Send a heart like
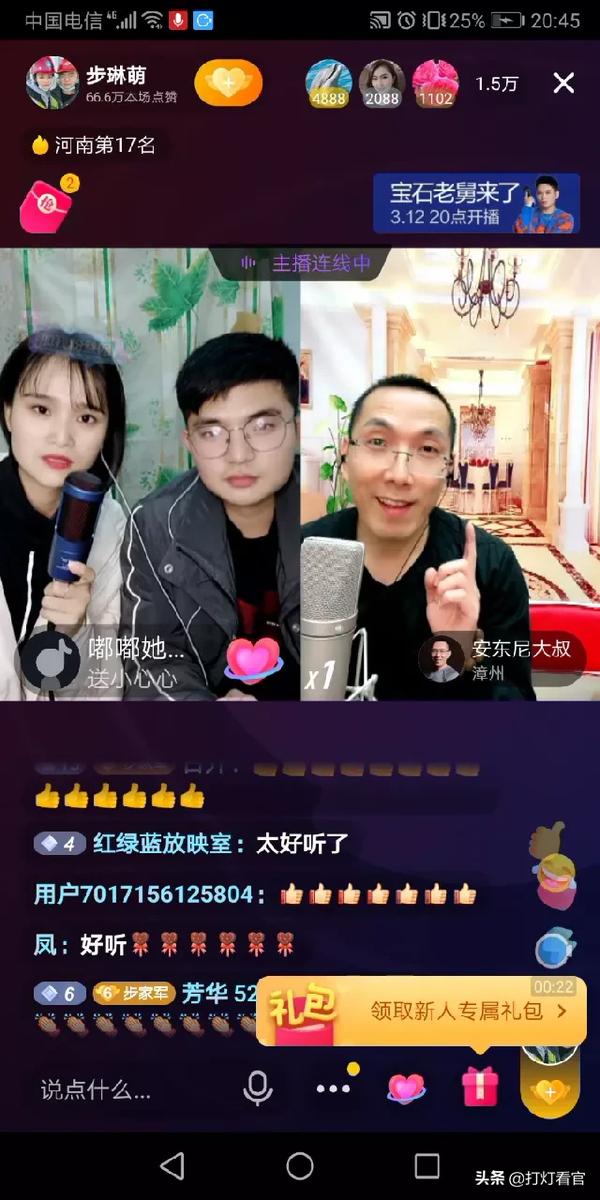Image resolution: width=600 pixels, height=1200 pixels. 406,1088
